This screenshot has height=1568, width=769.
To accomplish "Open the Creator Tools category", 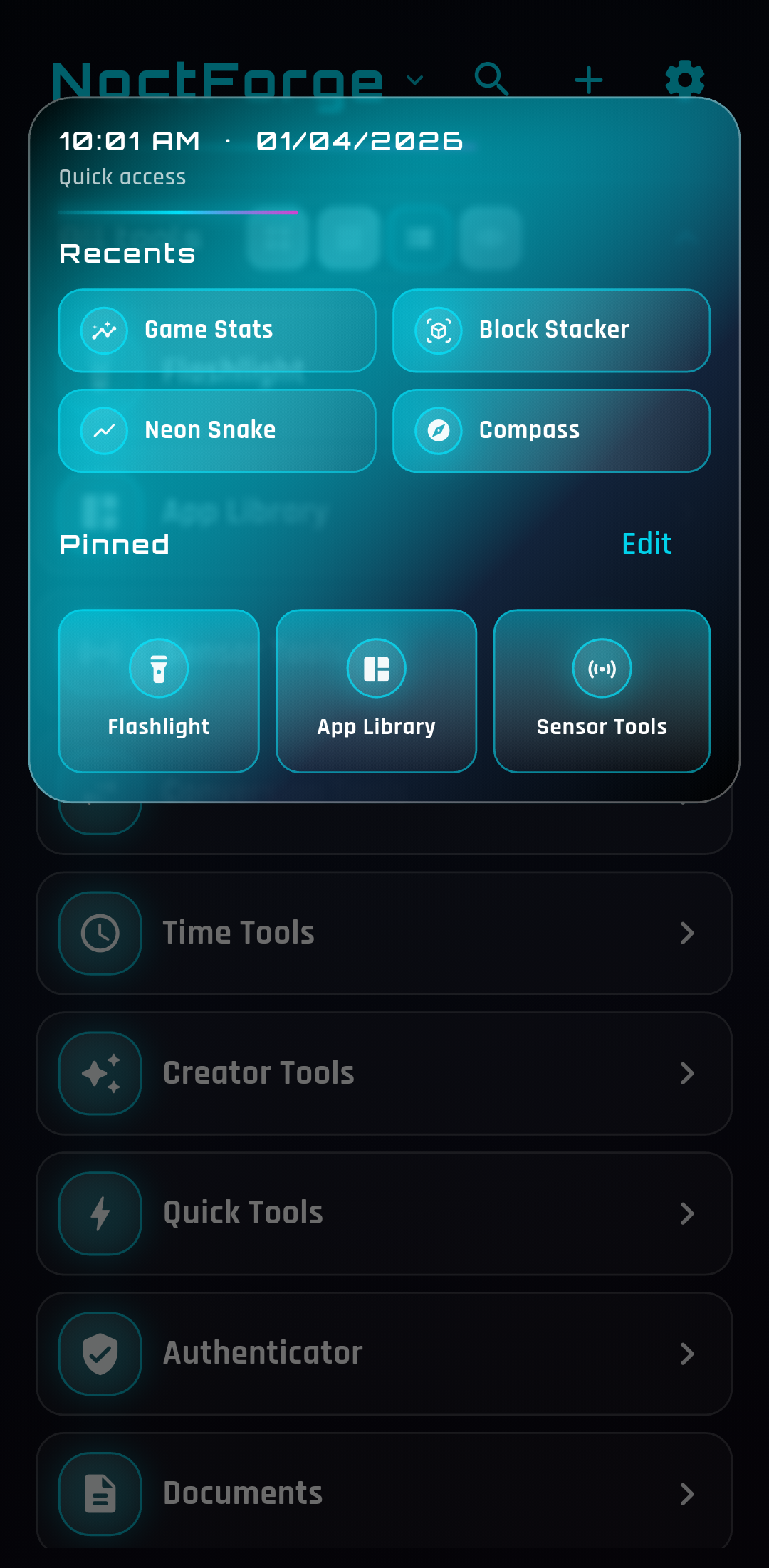I will (384, 1073).
